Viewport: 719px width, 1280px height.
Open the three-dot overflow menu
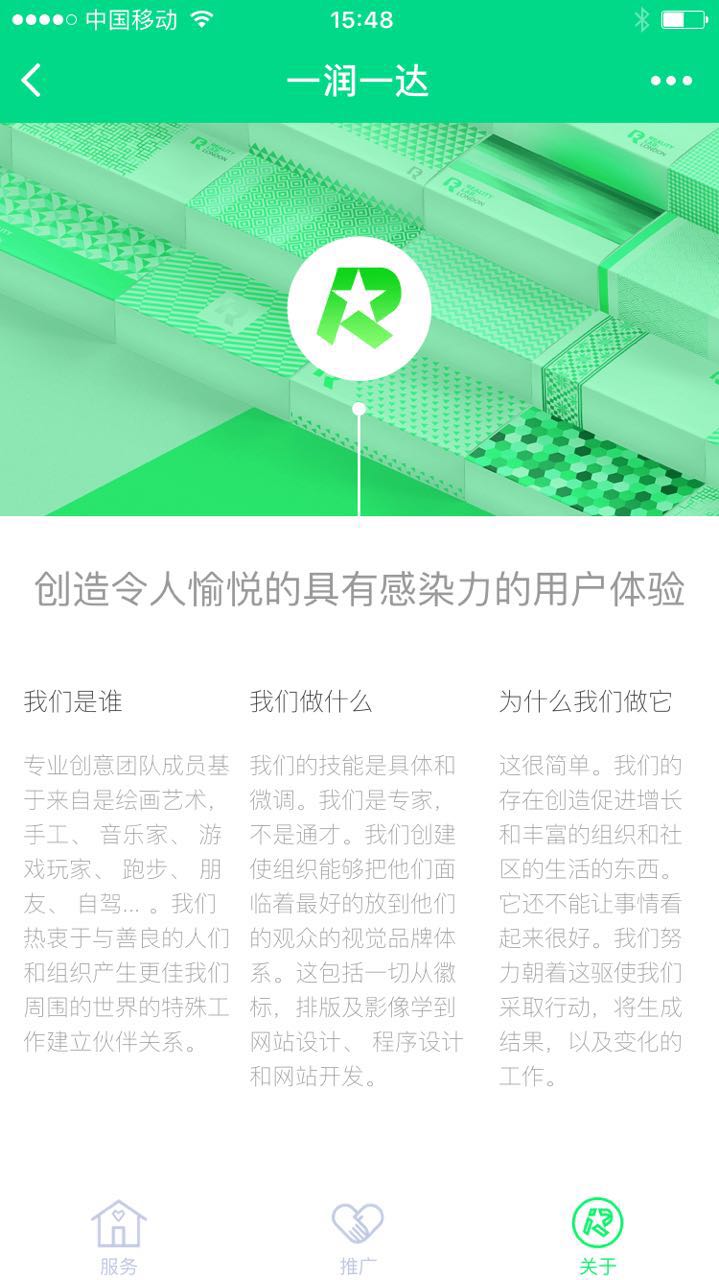point(671,81)
